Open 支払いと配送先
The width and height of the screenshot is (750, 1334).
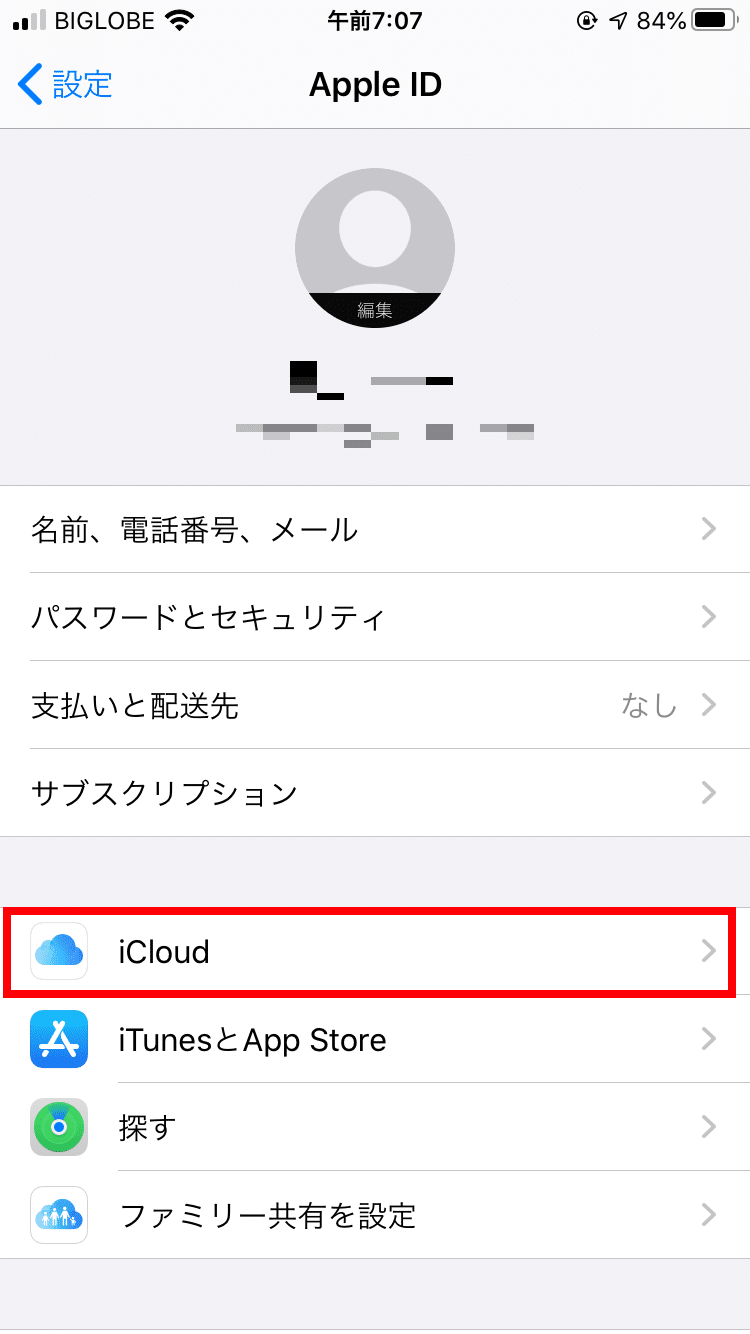375,705
